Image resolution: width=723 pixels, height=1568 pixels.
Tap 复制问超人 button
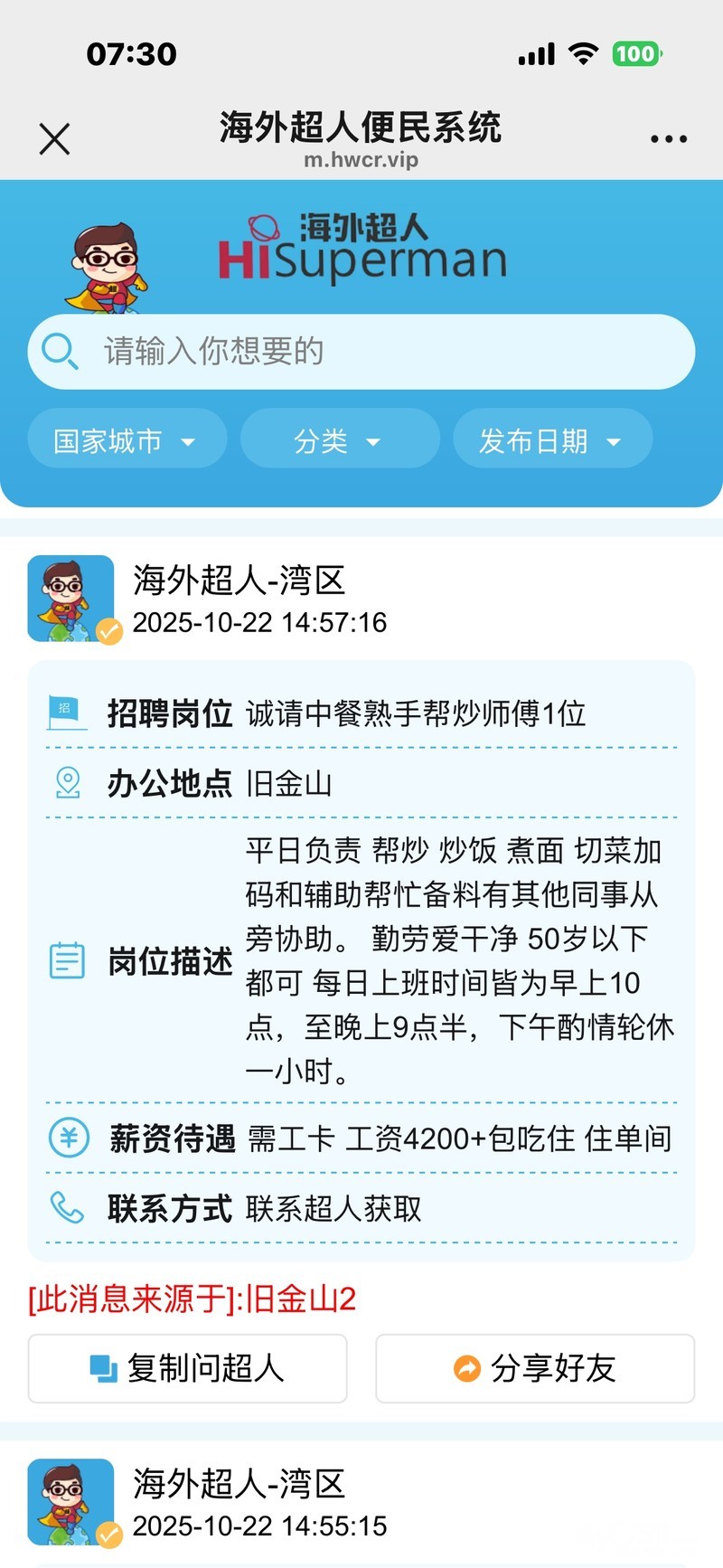point(188,1368)
